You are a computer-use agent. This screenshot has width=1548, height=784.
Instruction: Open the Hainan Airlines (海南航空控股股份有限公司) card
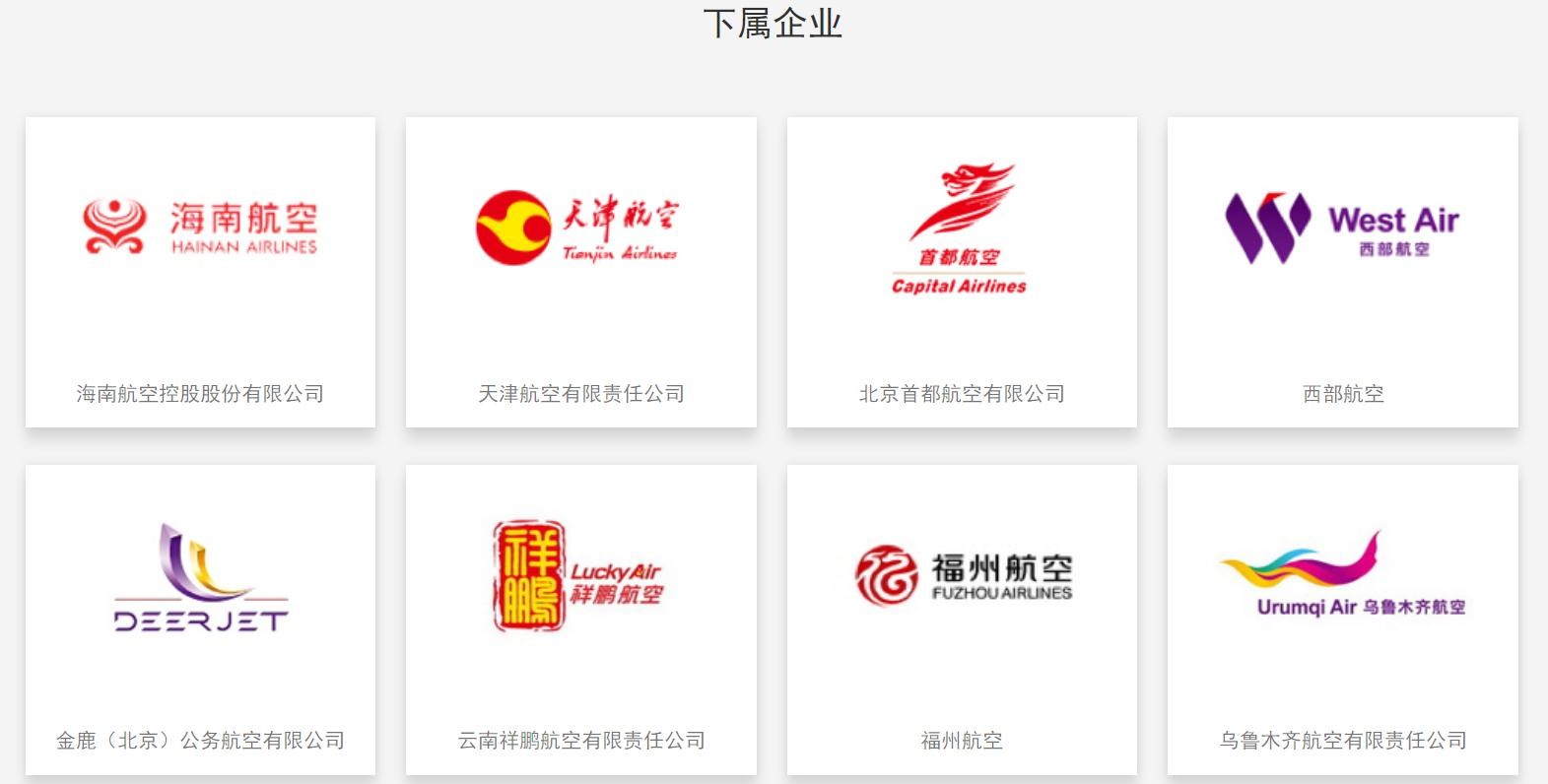200,272
